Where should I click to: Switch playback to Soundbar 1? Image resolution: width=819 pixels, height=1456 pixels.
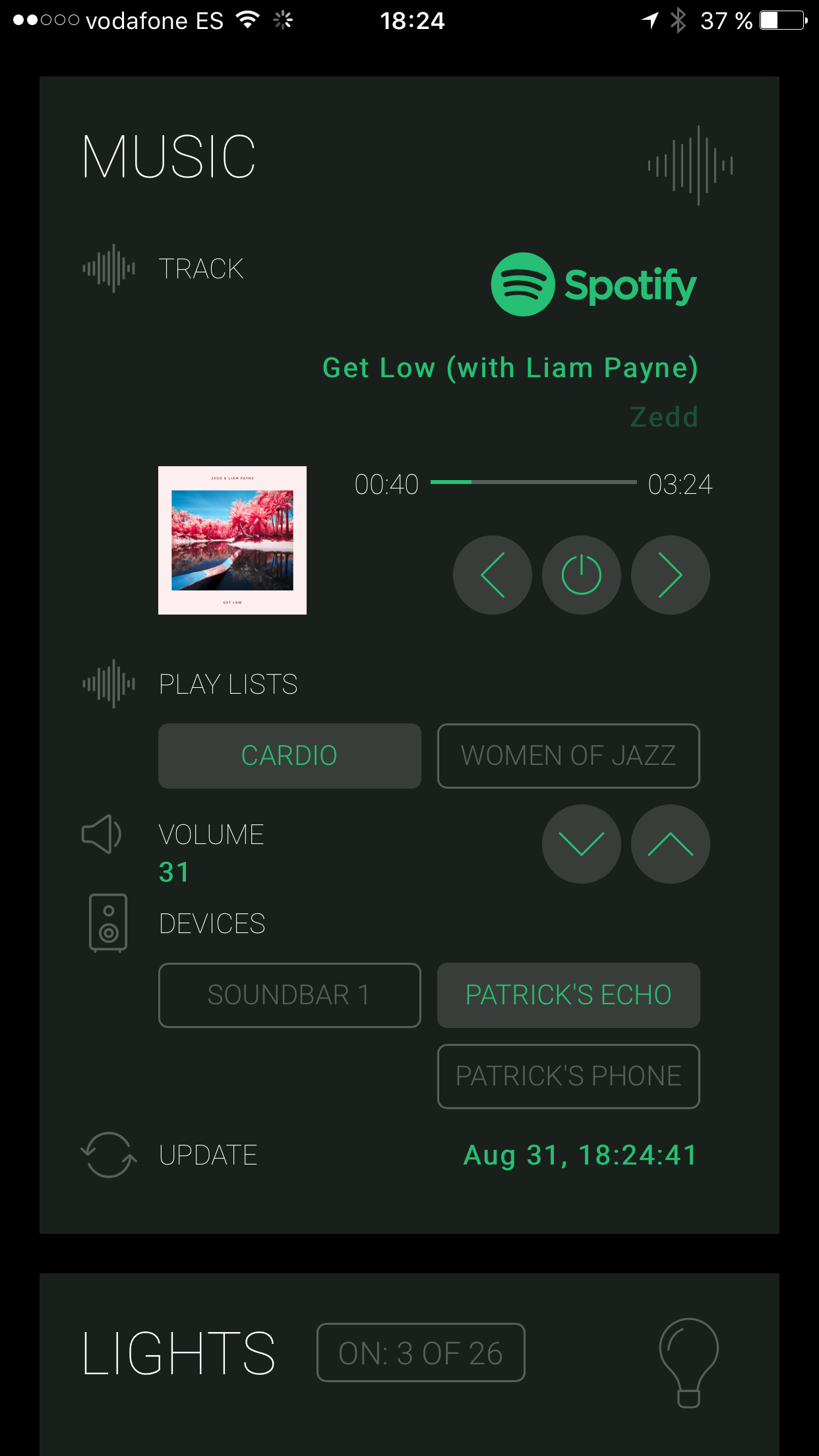click(289, 995)
